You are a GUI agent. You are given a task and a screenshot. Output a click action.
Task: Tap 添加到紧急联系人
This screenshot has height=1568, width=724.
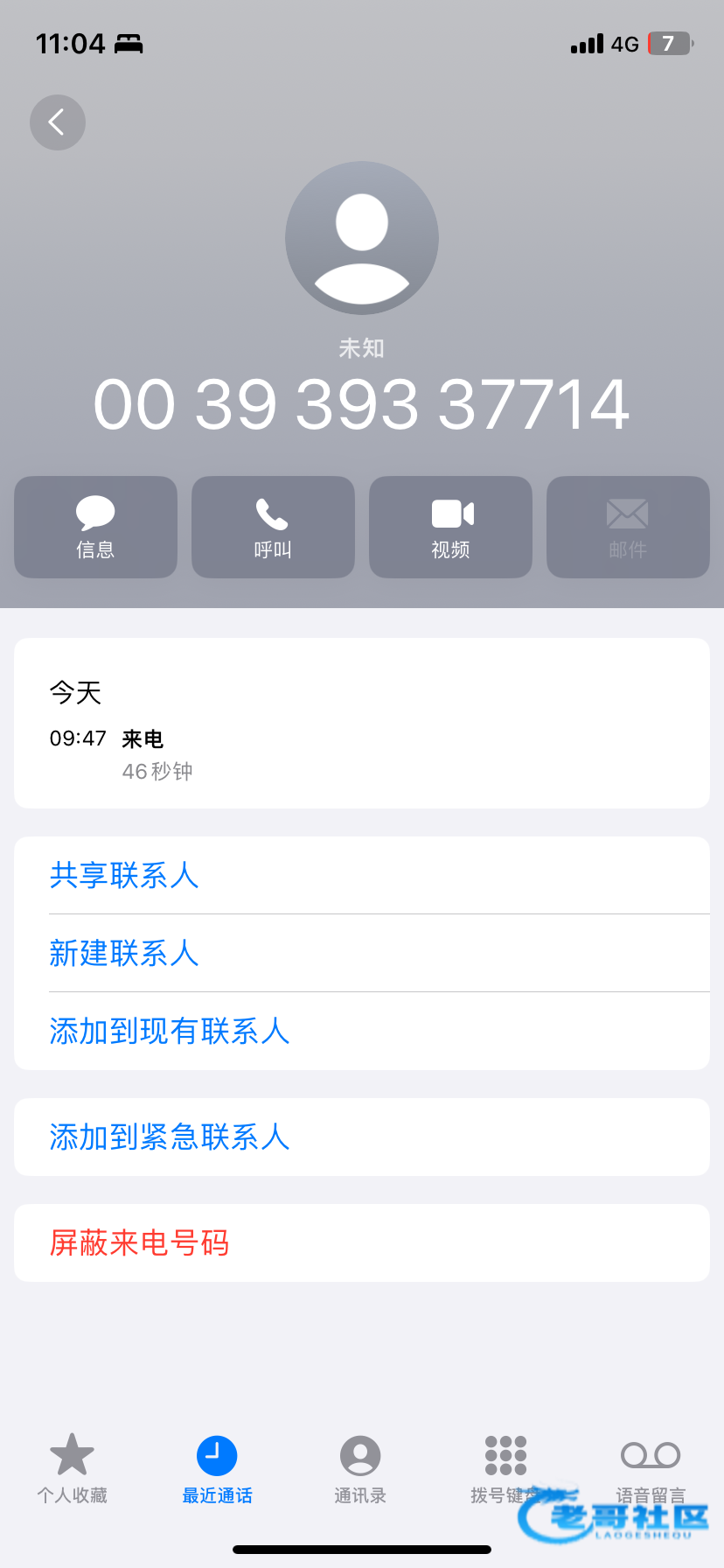[362, 1137]
